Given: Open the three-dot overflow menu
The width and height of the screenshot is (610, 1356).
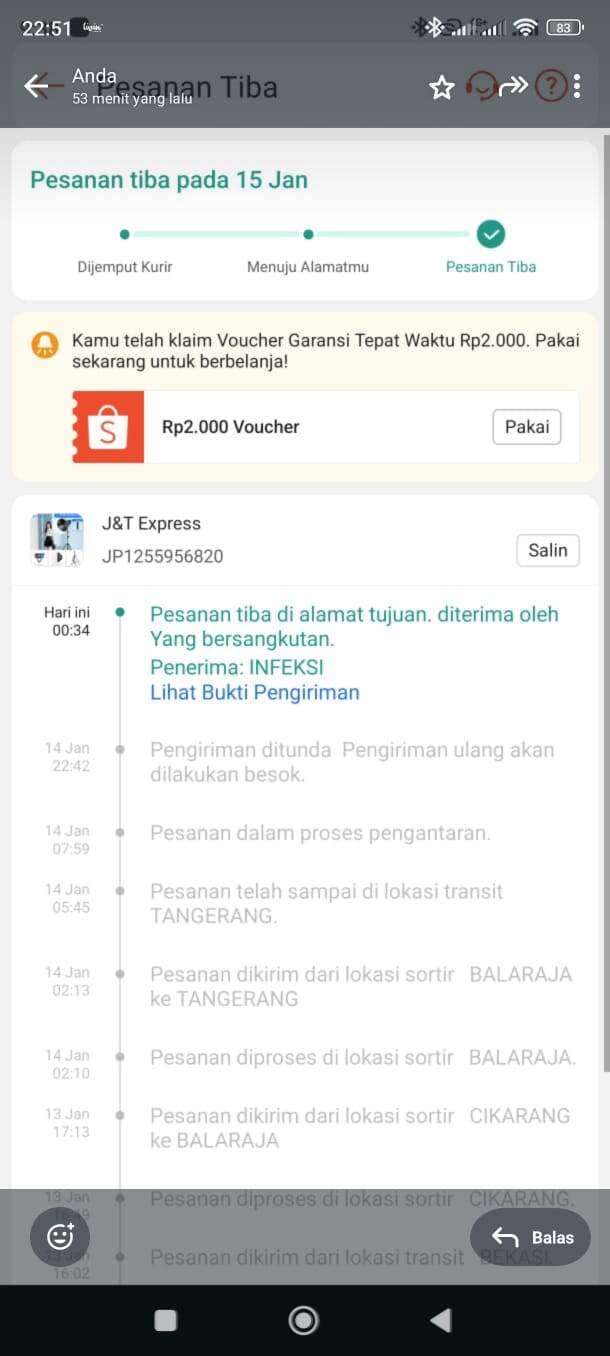Looking at the screenshot, I should pyautogui.click(x=576, y=86).
